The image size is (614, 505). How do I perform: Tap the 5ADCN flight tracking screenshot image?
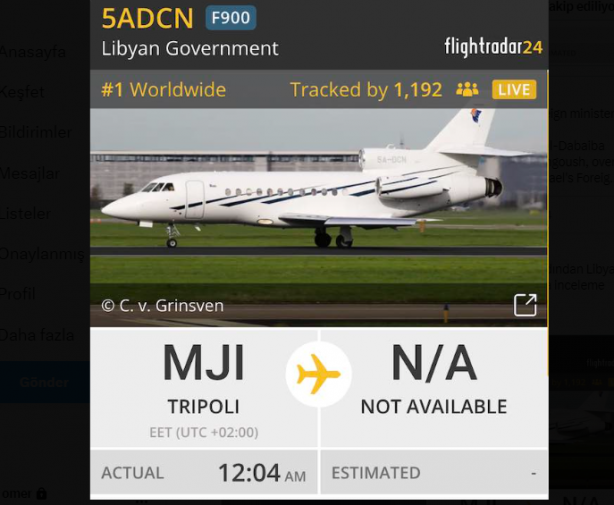[x=318, y=250]
